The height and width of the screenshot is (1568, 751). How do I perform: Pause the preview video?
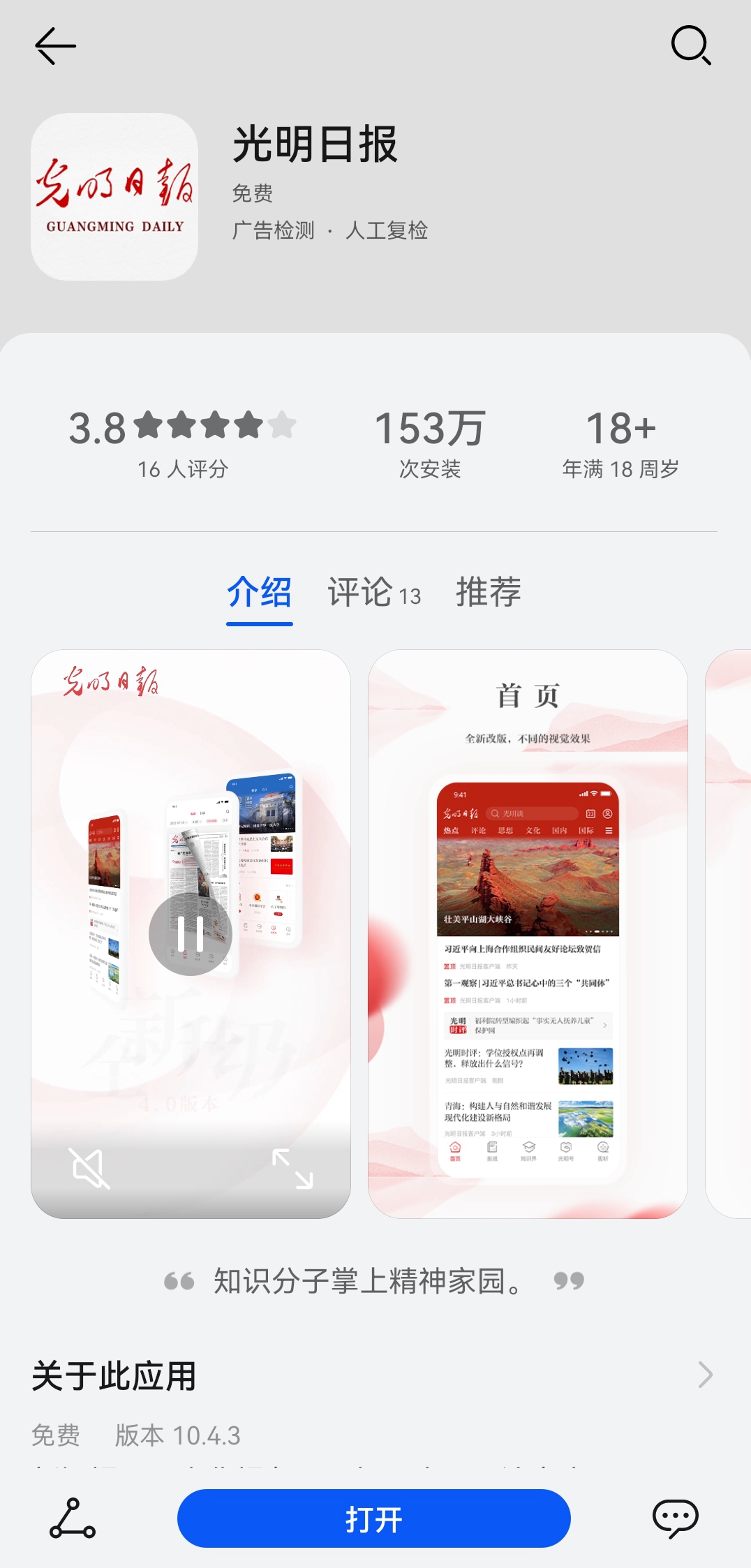click(190, 933)
